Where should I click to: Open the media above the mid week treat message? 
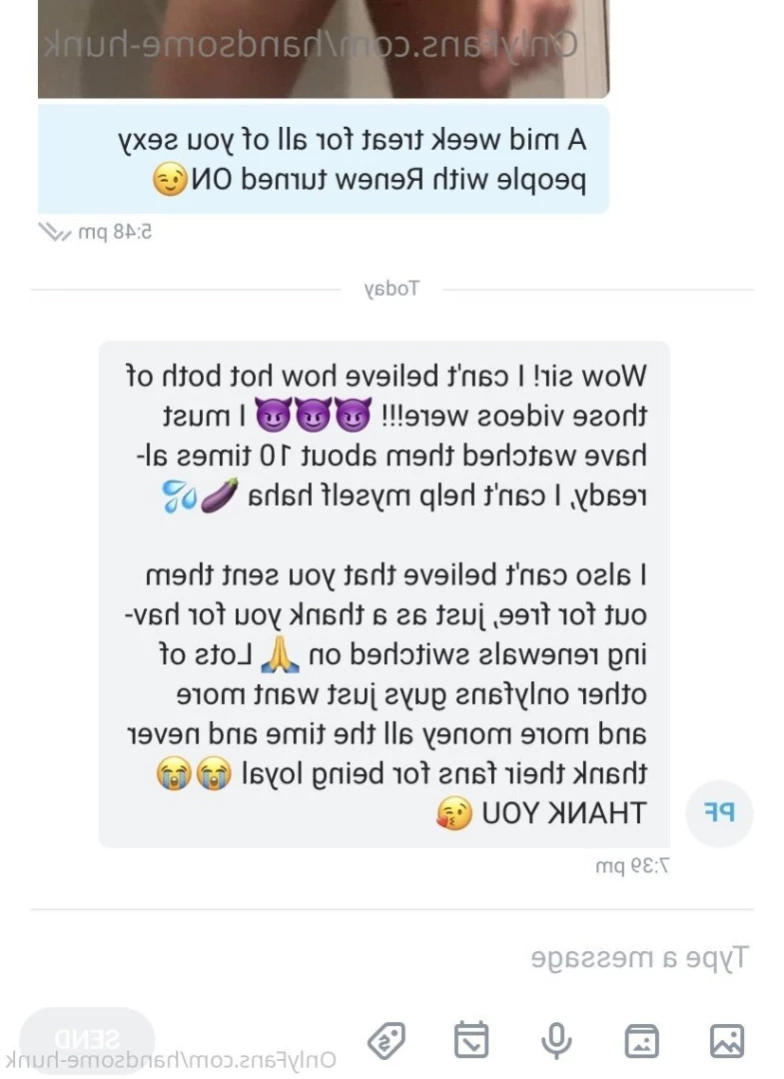[x=323, y=48]
